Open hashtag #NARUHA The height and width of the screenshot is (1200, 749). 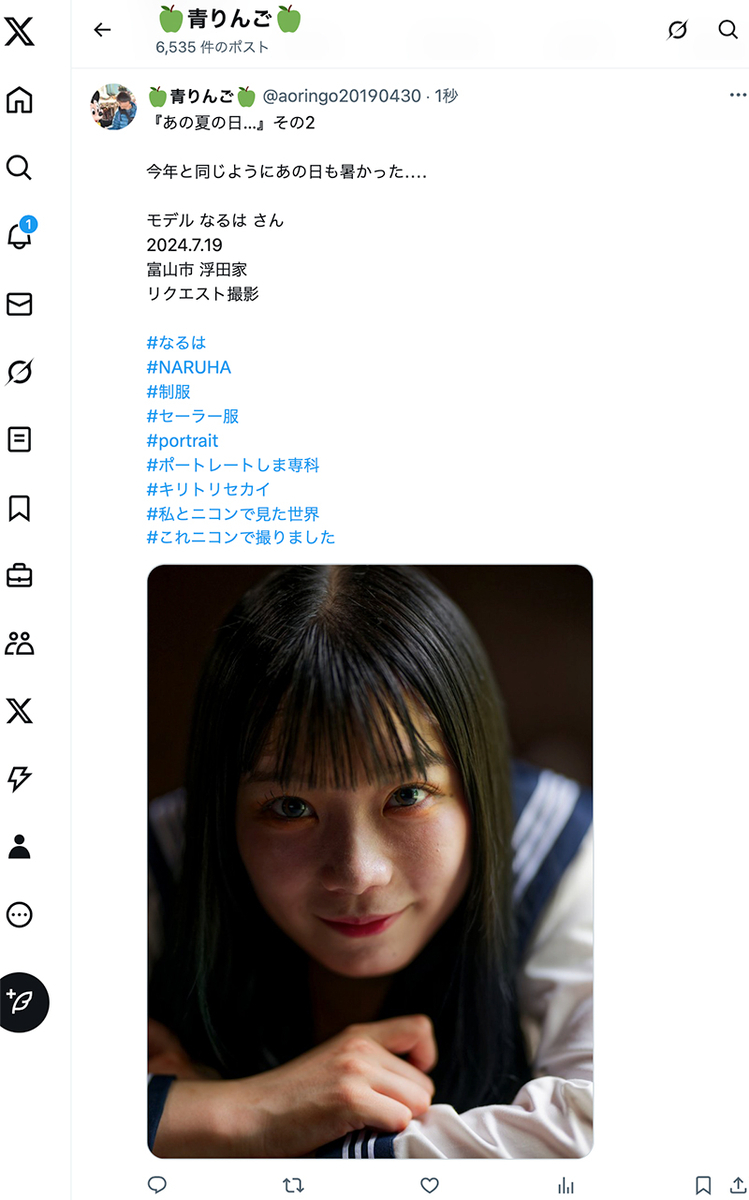pos(188,367)
